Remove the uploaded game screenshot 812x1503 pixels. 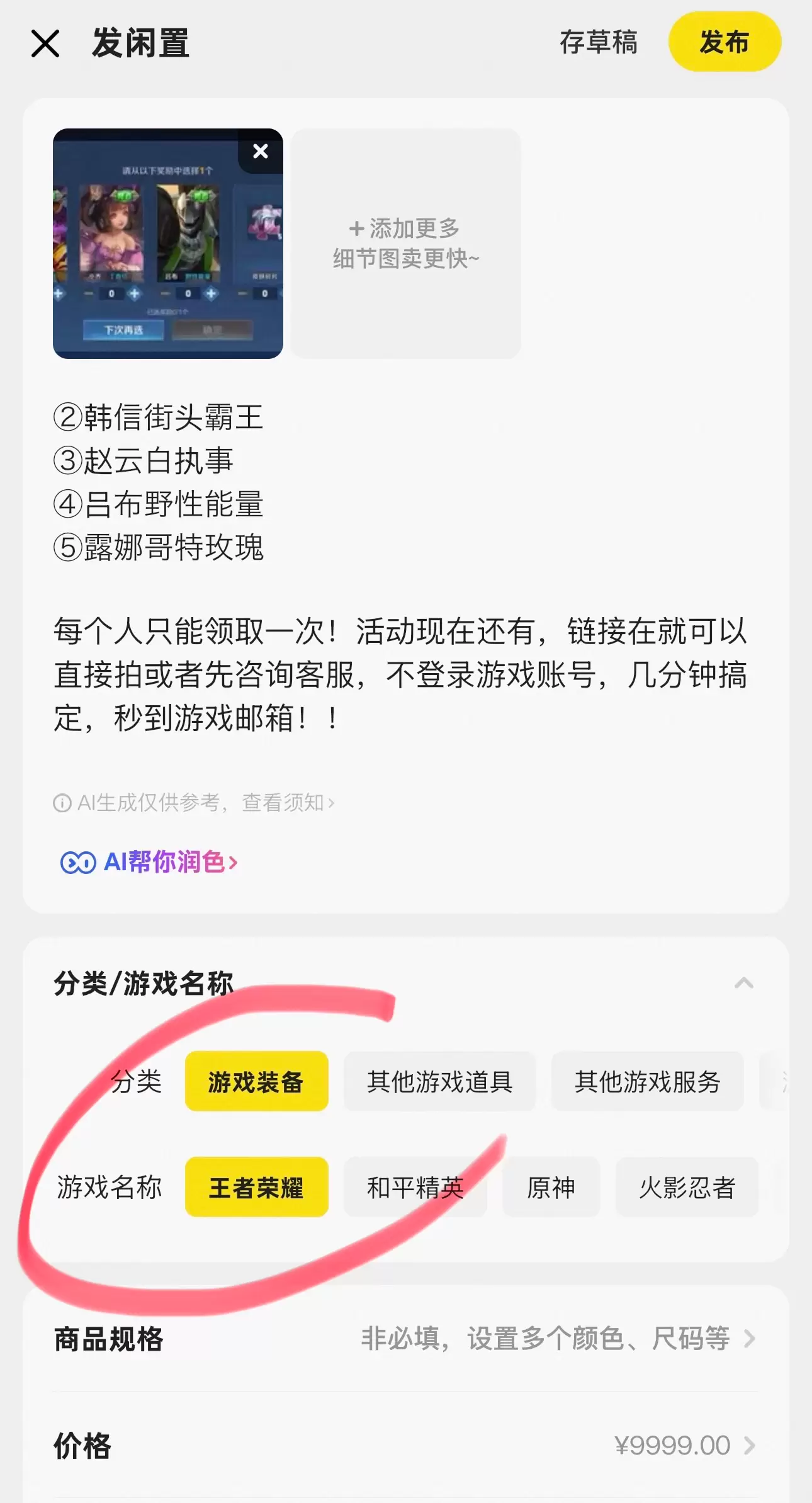coord(259,151)
